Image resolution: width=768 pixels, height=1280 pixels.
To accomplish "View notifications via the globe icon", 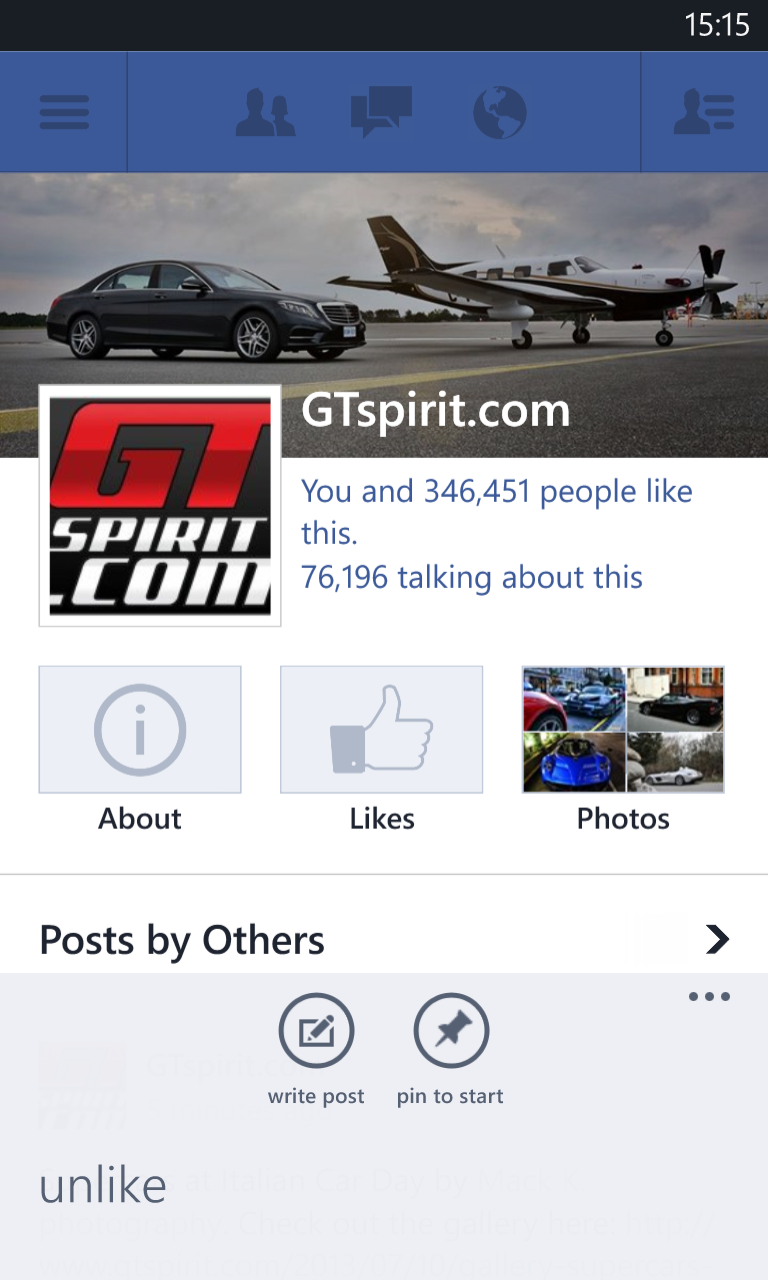I will [500, 112].
